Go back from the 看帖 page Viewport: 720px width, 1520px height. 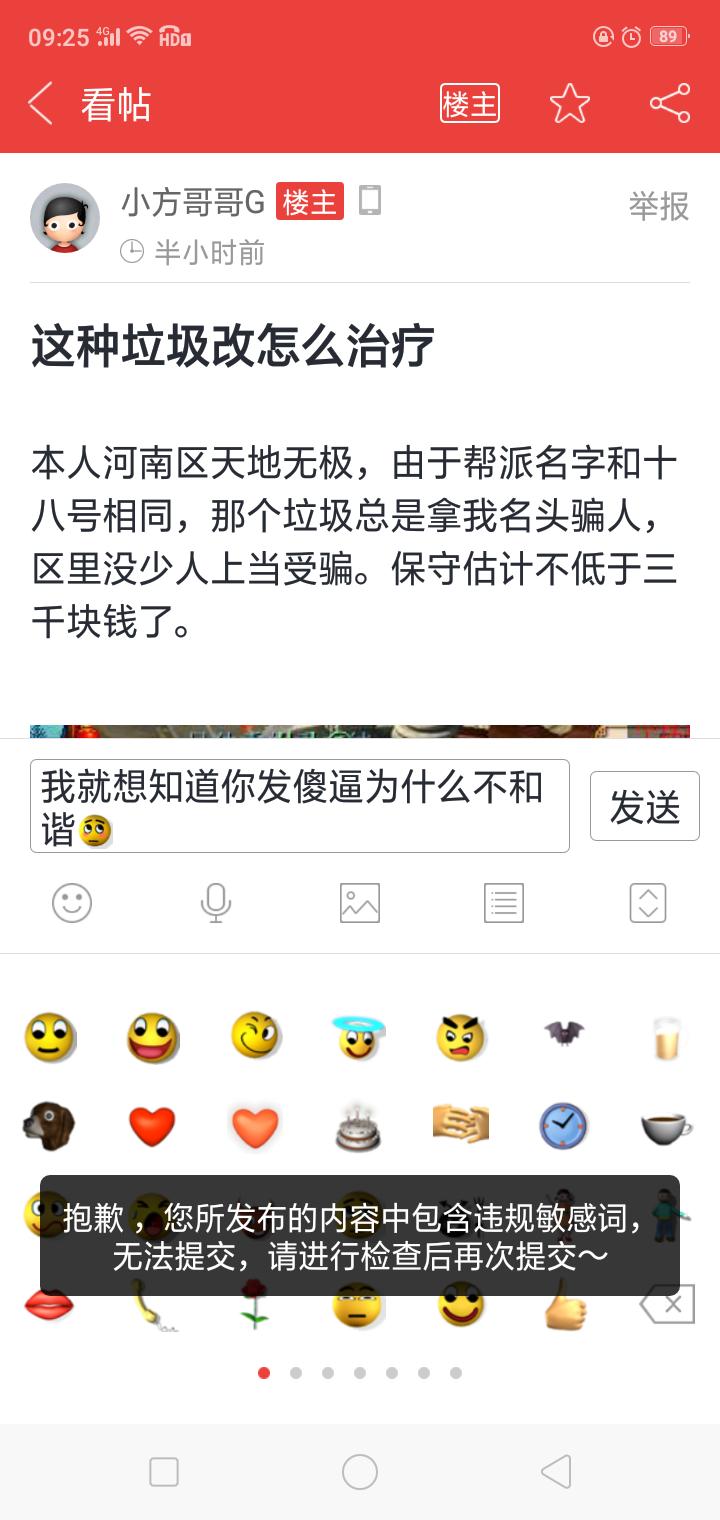40,104
